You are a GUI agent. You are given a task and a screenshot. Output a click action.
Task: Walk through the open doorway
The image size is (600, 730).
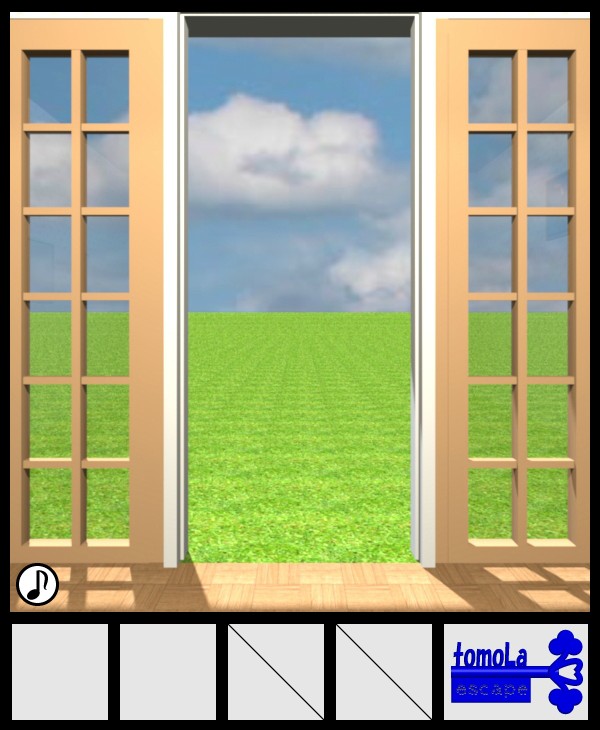(x=299, y=400)
